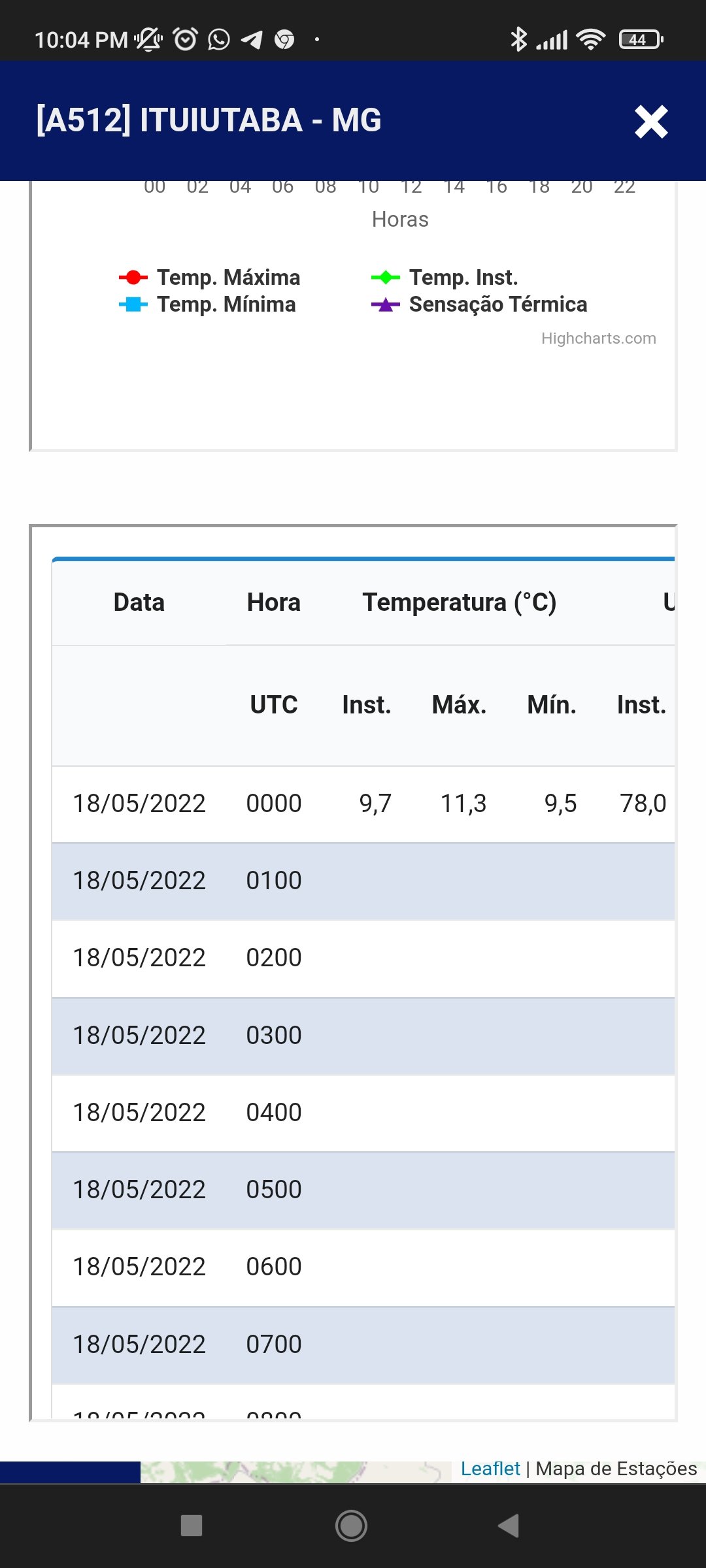
Task: Toggle the Temp. Mínima legend series
Action: pos(207,304)
